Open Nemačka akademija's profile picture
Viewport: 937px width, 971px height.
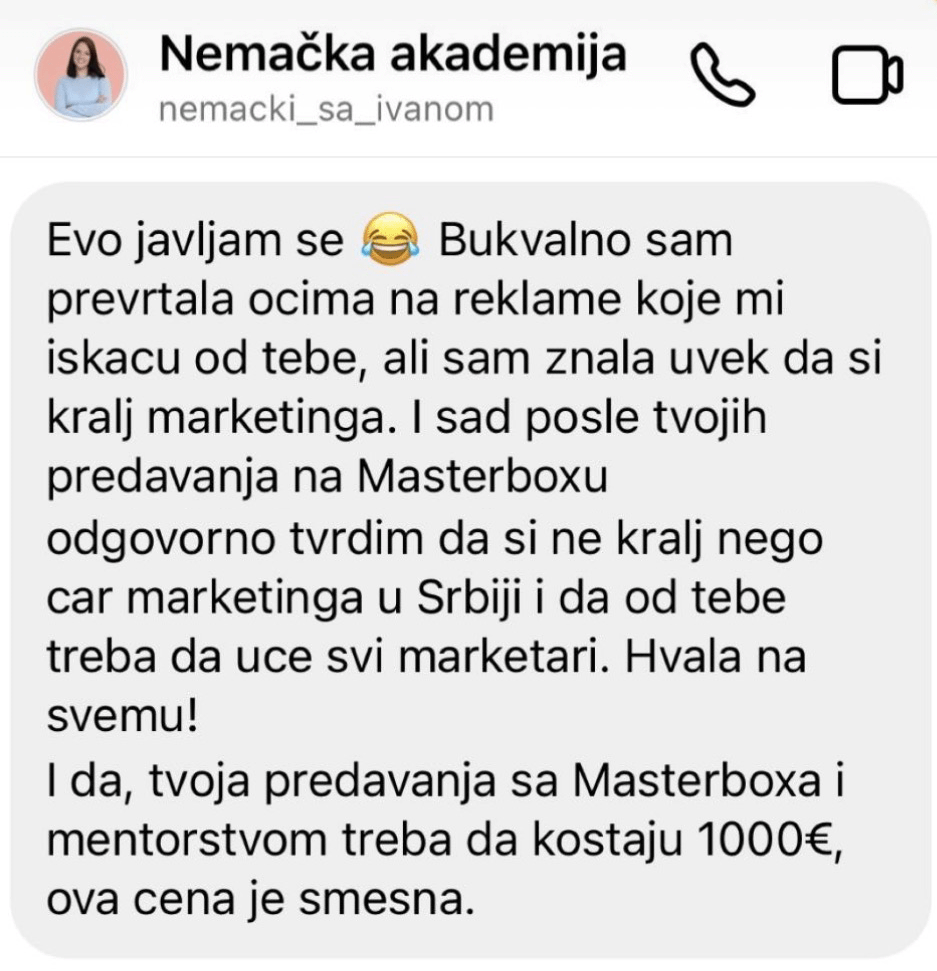pyautogui.click(x=80, y=75)
